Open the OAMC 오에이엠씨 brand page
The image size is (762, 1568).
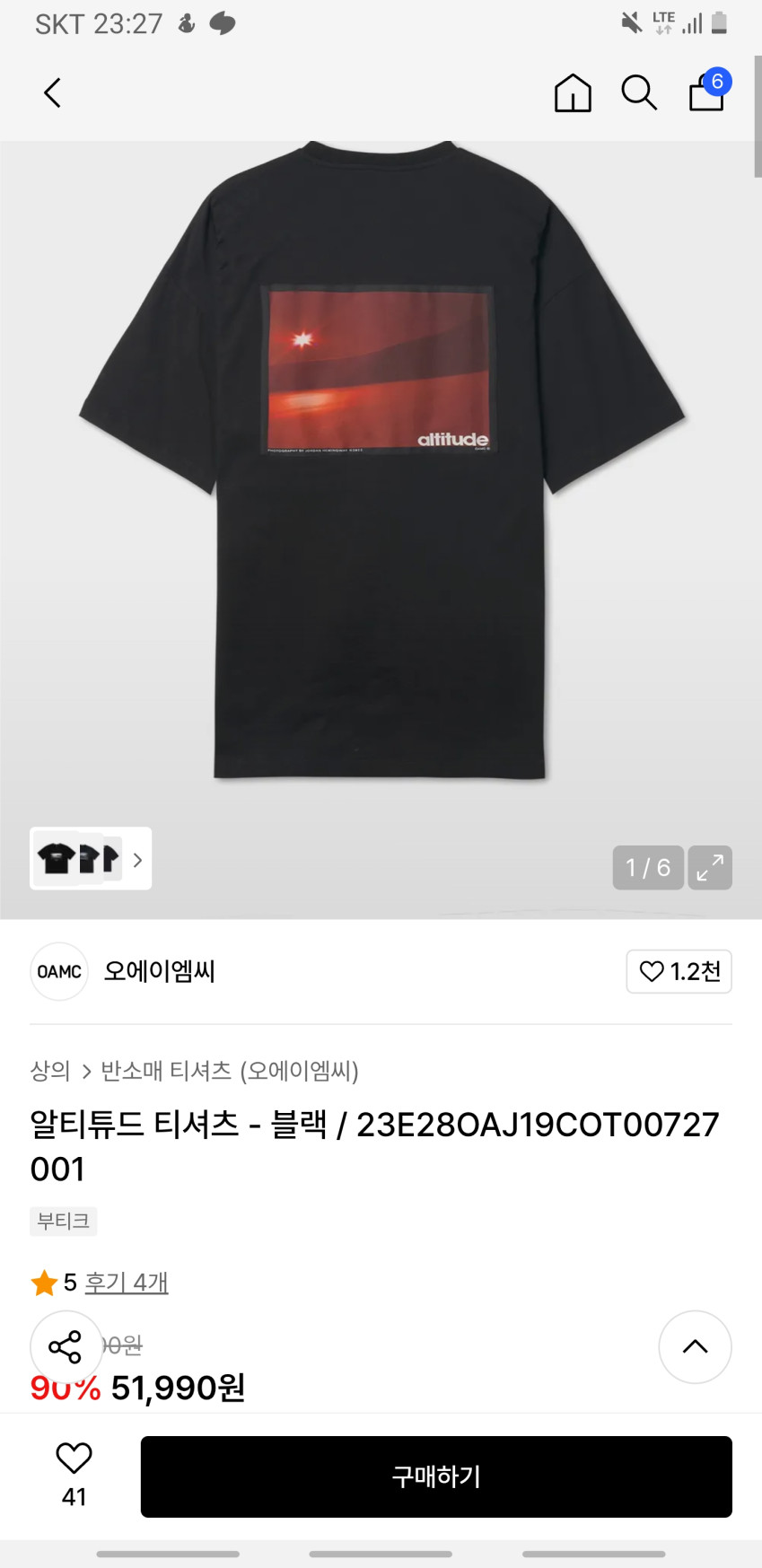point(124,971)
